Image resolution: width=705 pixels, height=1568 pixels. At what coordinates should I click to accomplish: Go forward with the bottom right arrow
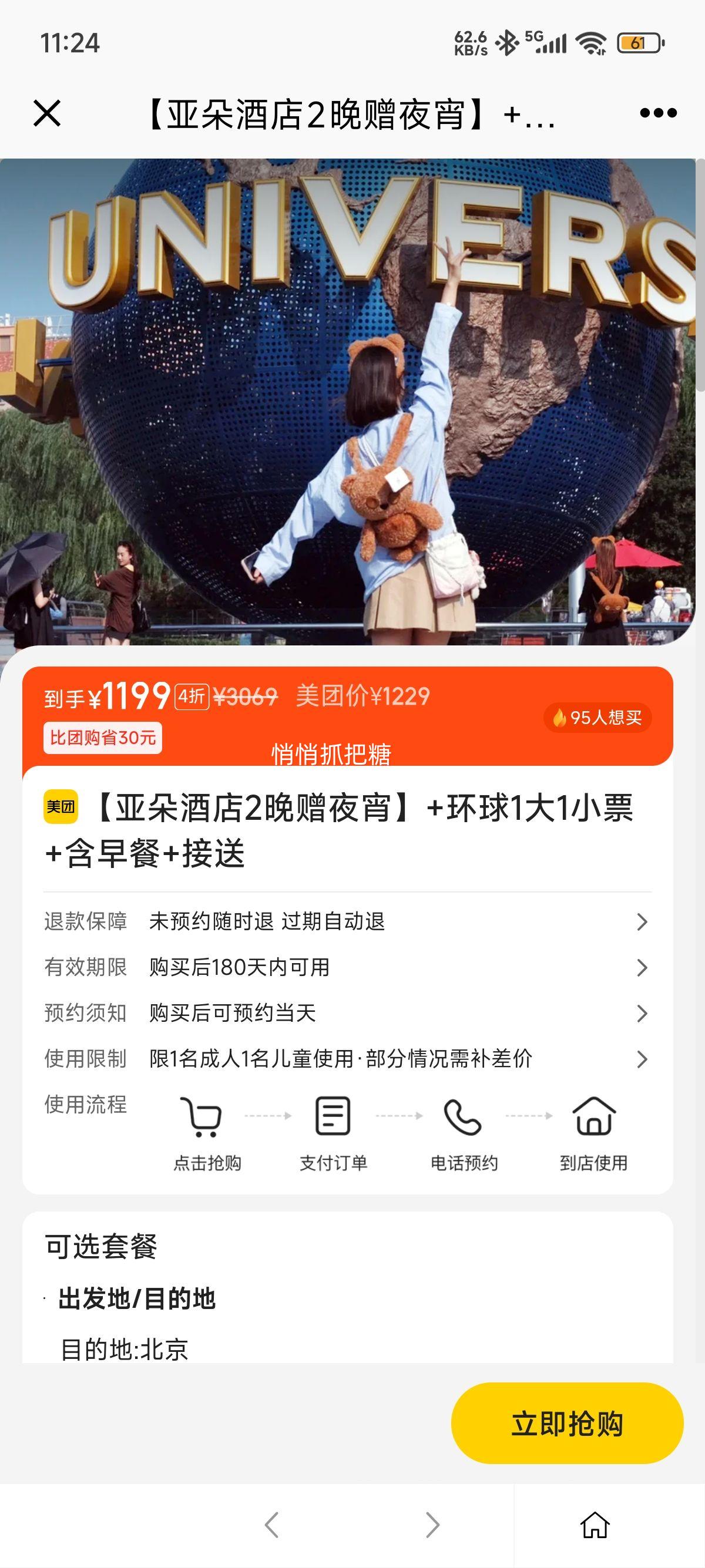pos(432,1525)
